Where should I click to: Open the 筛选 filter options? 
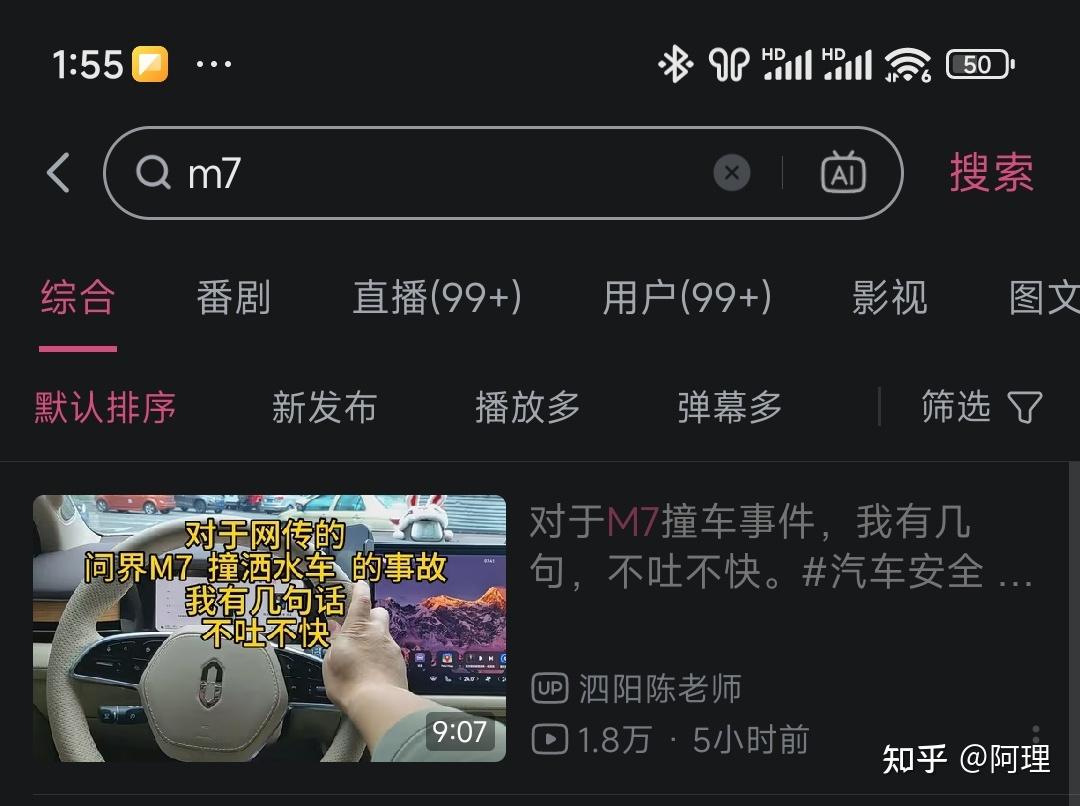click(x=981, y=407)
